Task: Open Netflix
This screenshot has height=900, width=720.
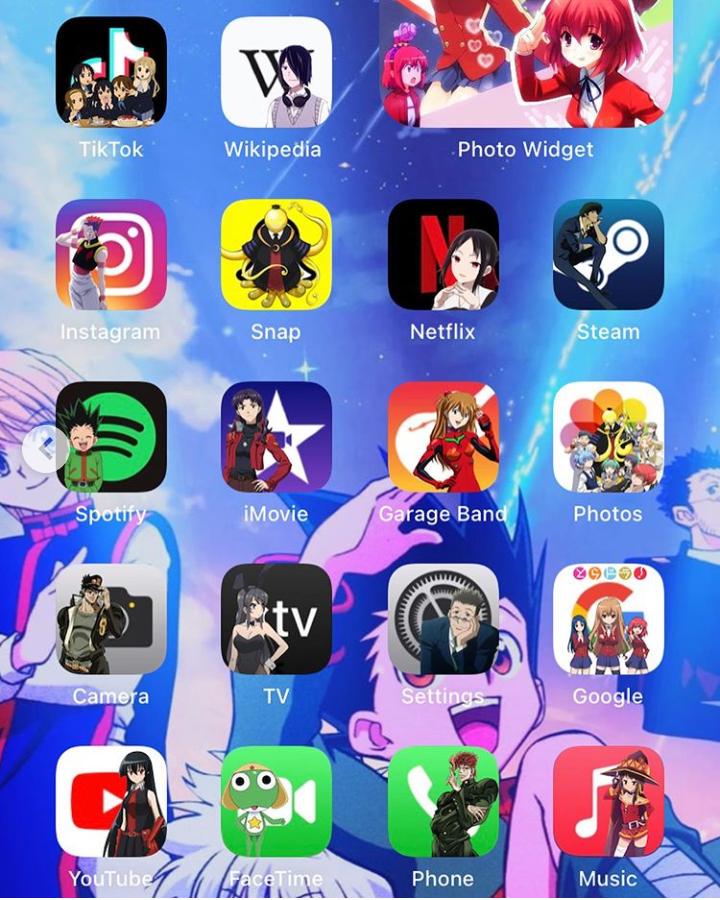Action: pyautogui.click(x=443, y=254)
